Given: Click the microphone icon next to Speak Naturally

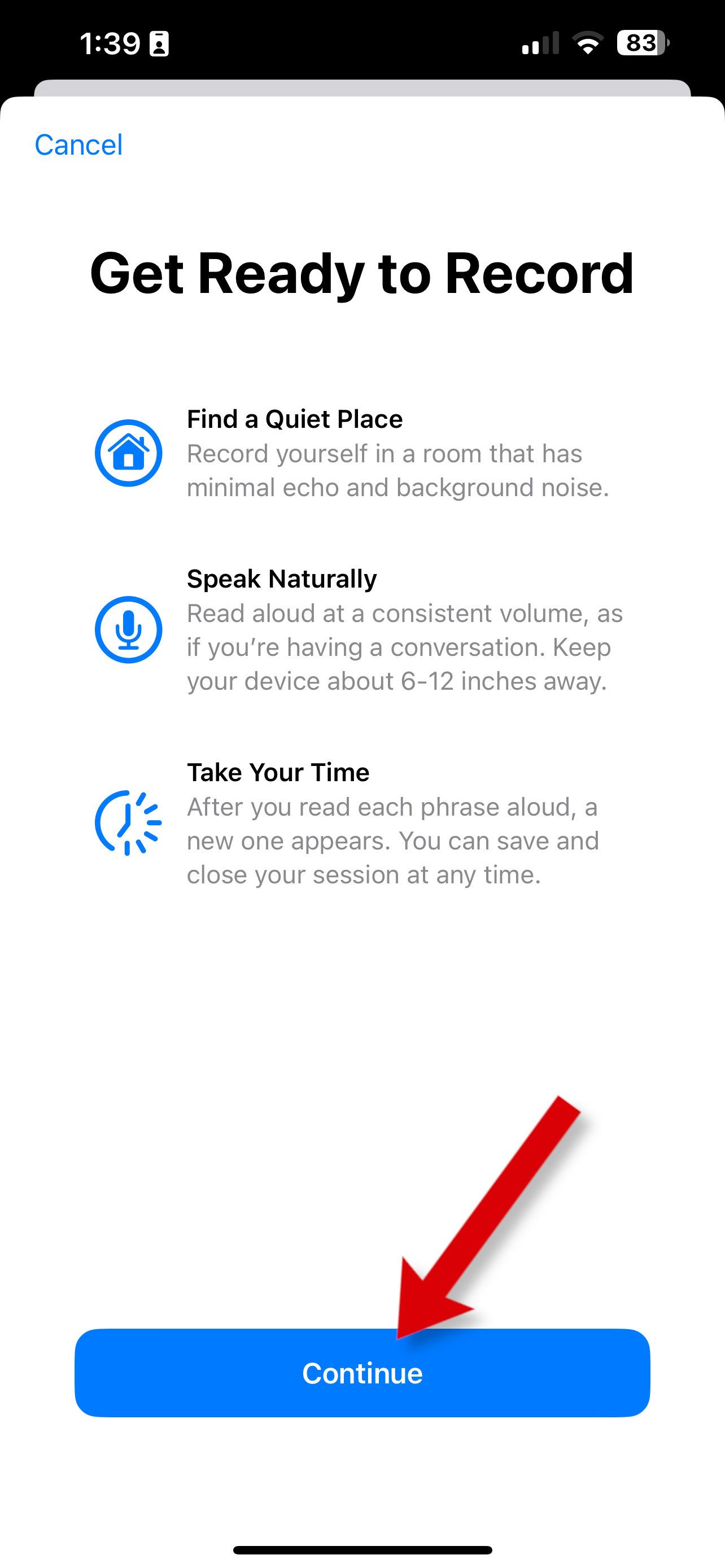Looking at the screenshot, I should pyautogui.click(x=128, y=630).
